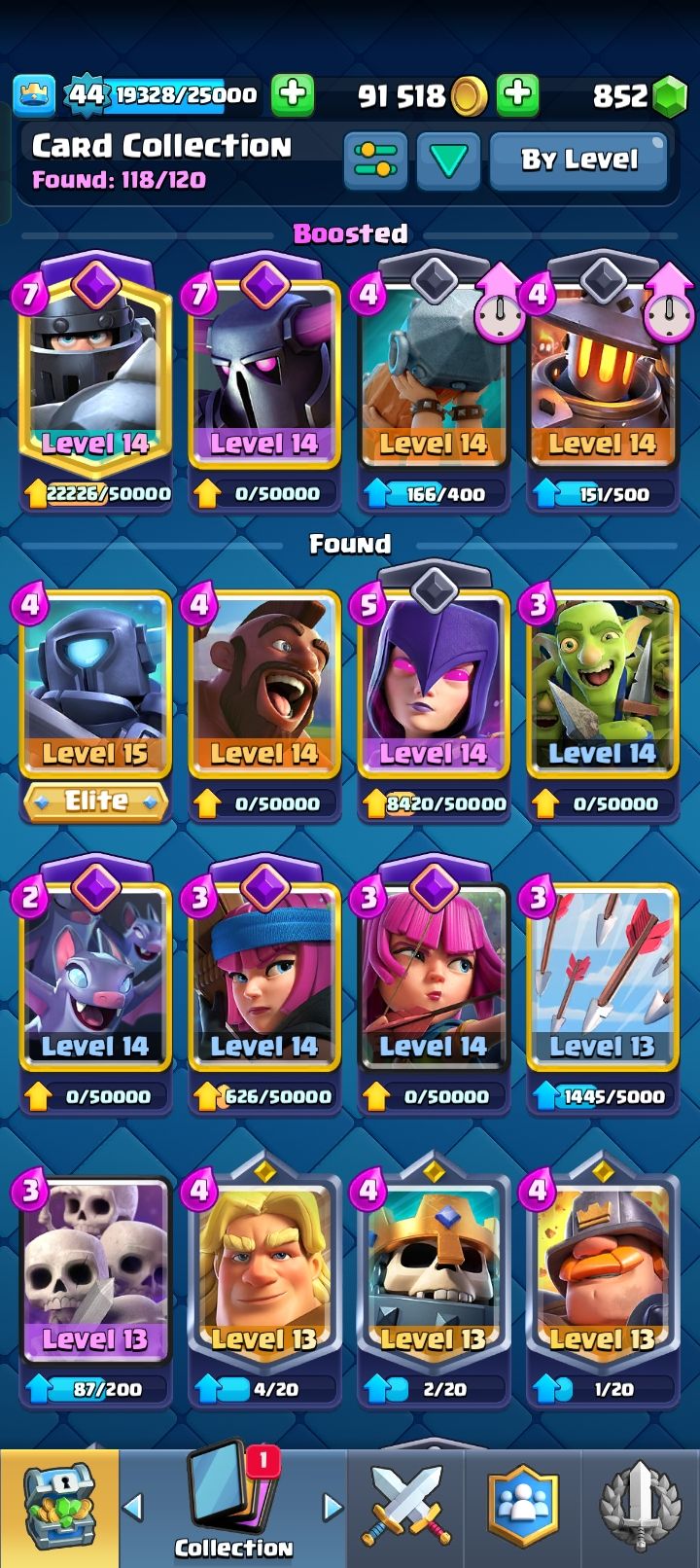Go to the Battle crossed-swords tab
Viewport: 700px width, 1568px height.
tap(406, 1508)
